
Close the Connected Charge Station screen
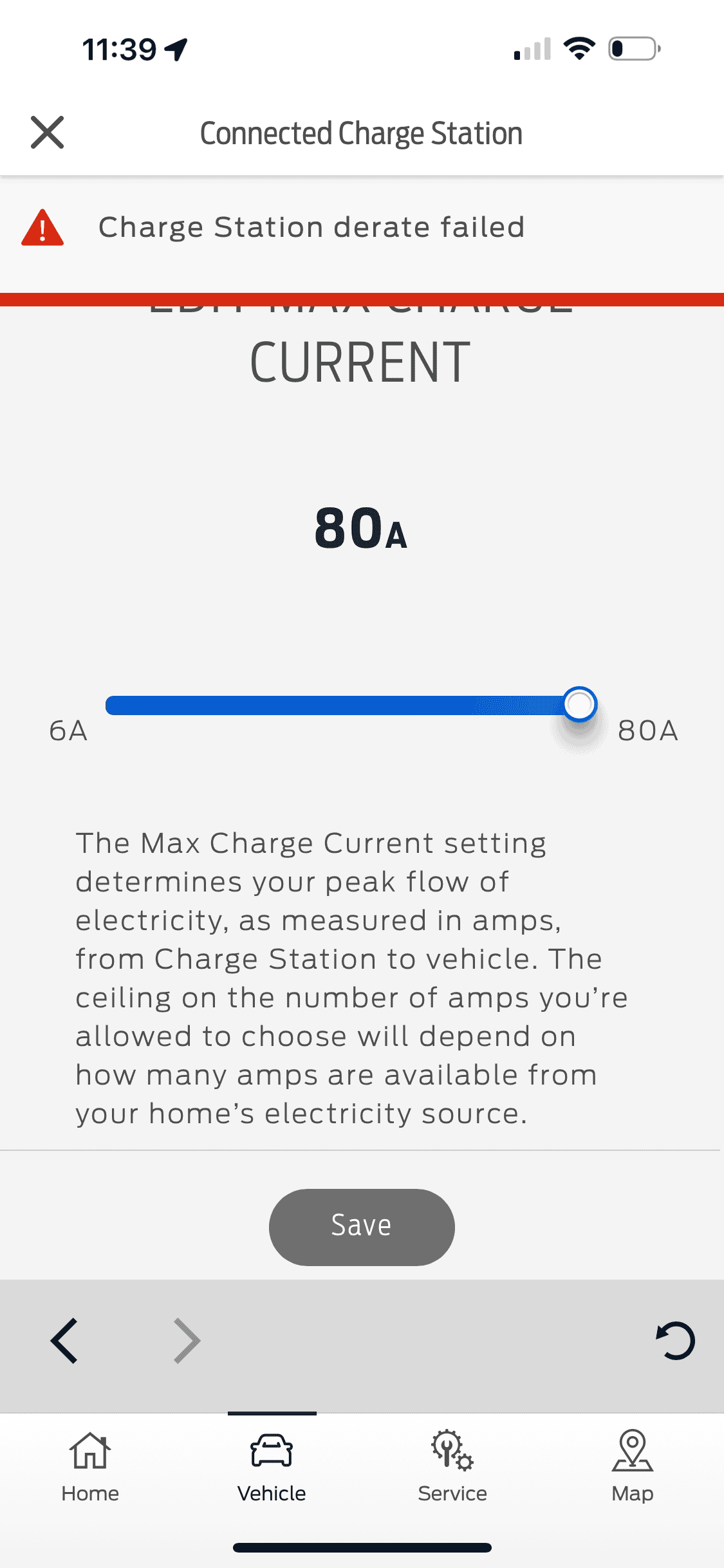(x=48, y=133)
